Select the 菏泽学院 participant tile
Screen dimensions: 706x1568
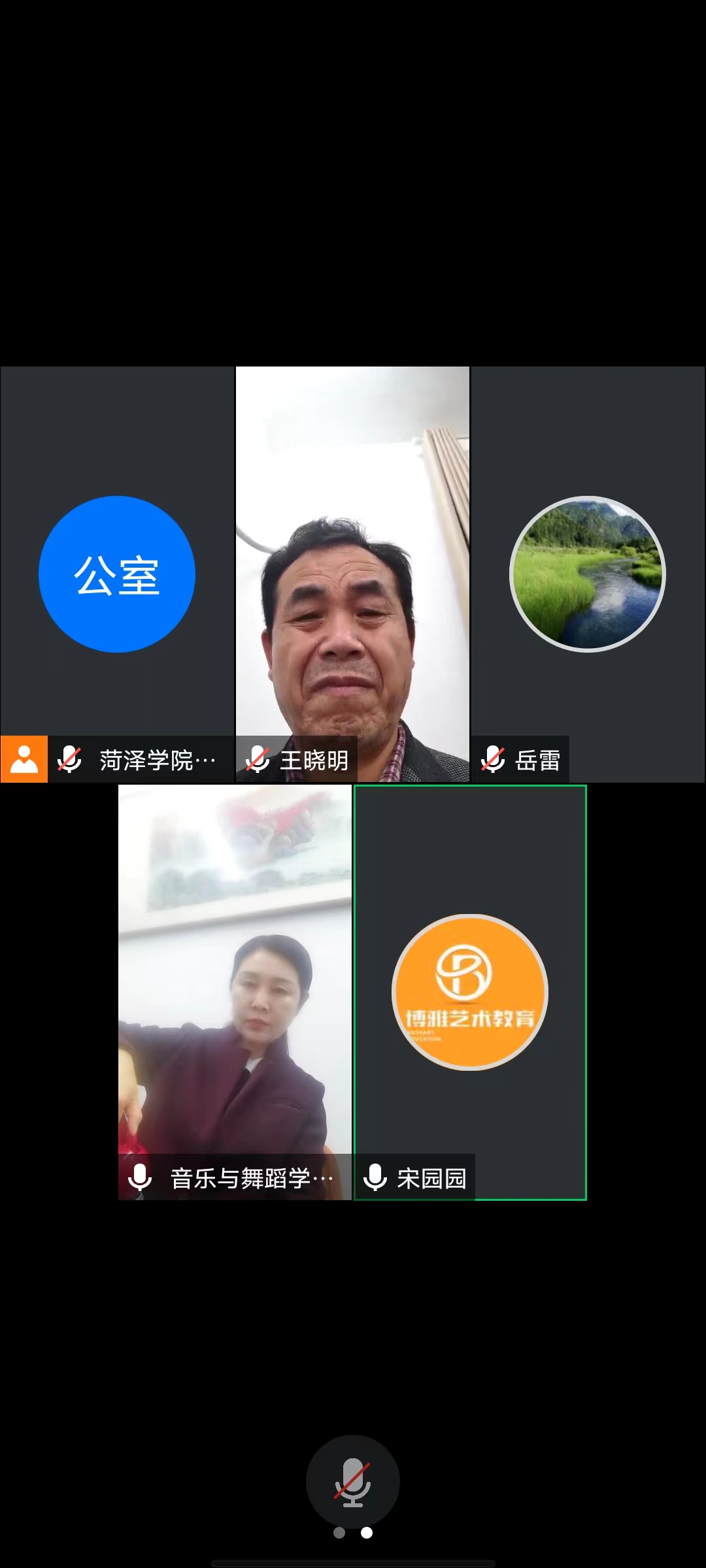[x=117, y=574]
